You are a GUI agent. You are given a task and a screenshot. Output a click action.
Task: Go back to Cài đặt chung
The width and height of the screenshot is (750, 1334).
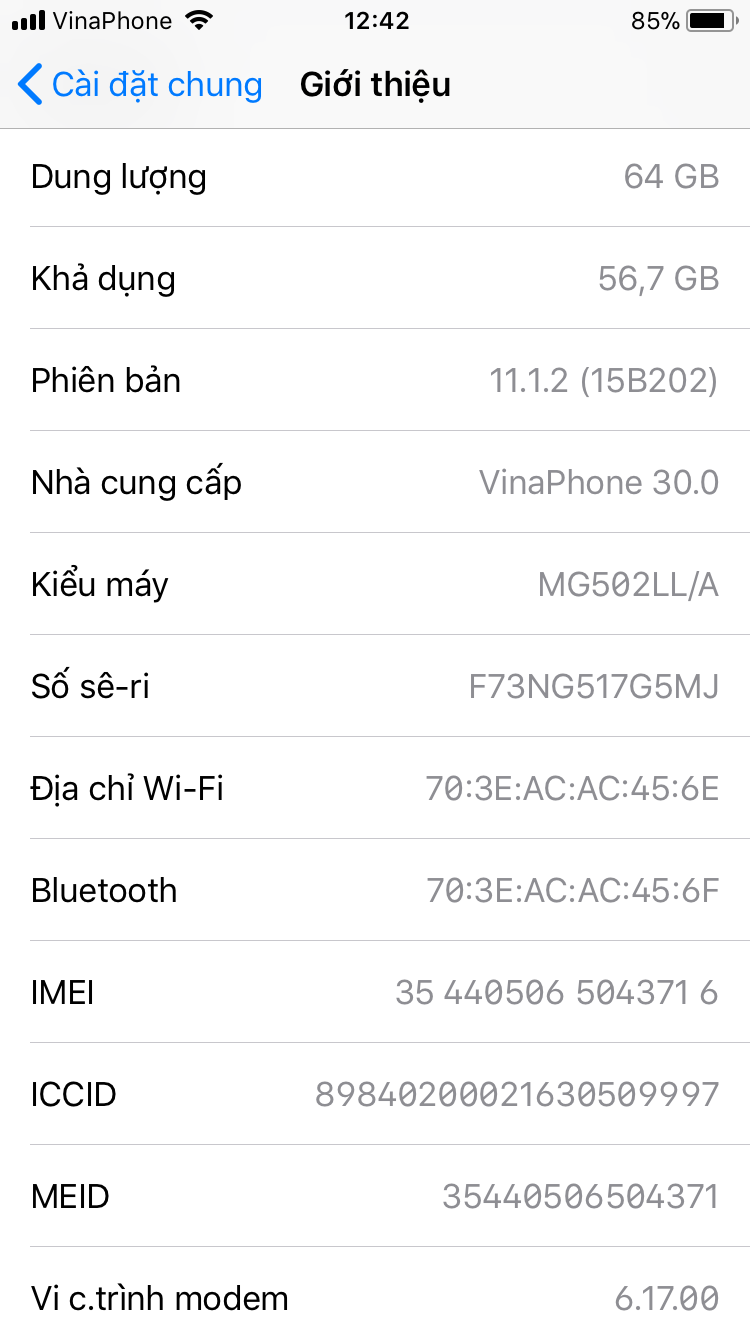click(140, 85)
